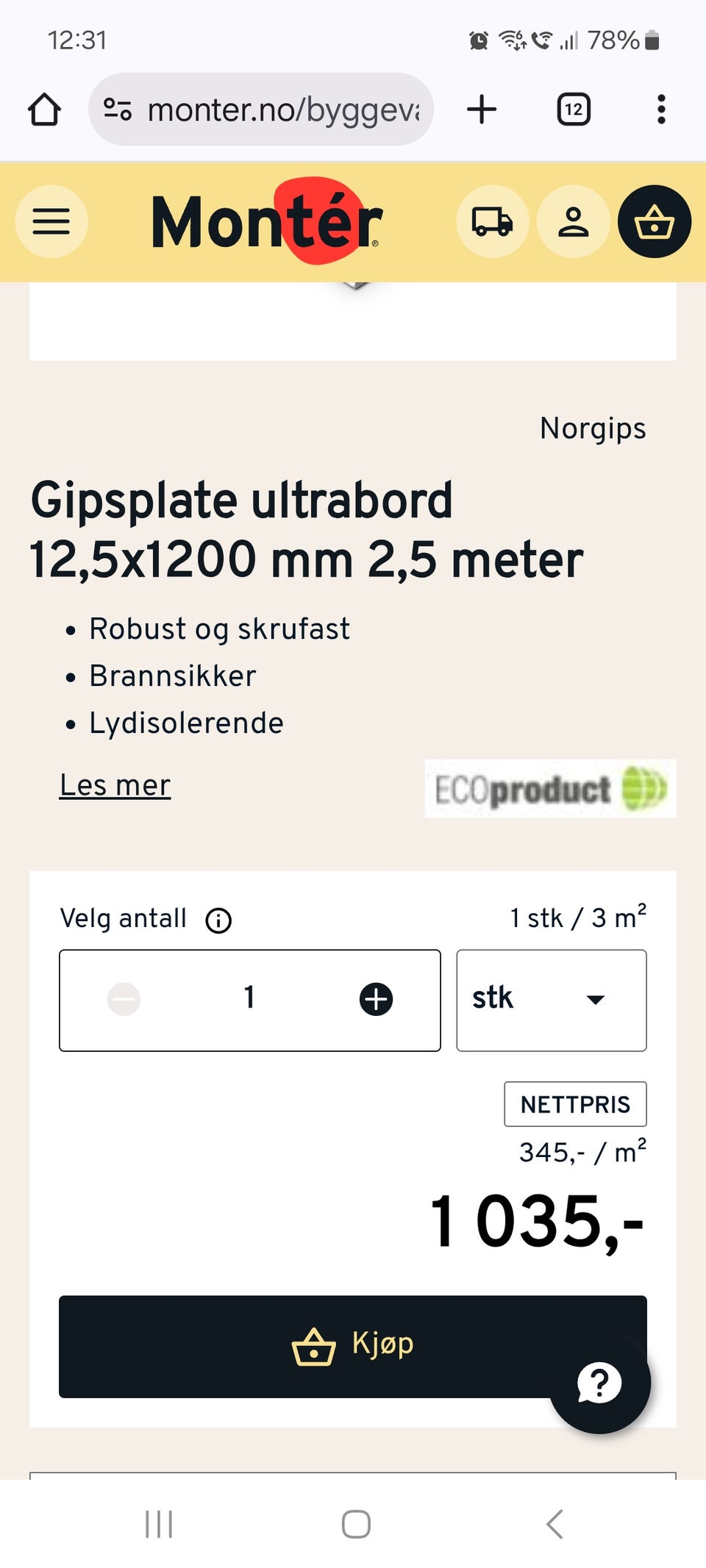The width and height of the screenshot is (706, 1568).
Task: Open the shopping basket icon
Action: coord(654,222)
